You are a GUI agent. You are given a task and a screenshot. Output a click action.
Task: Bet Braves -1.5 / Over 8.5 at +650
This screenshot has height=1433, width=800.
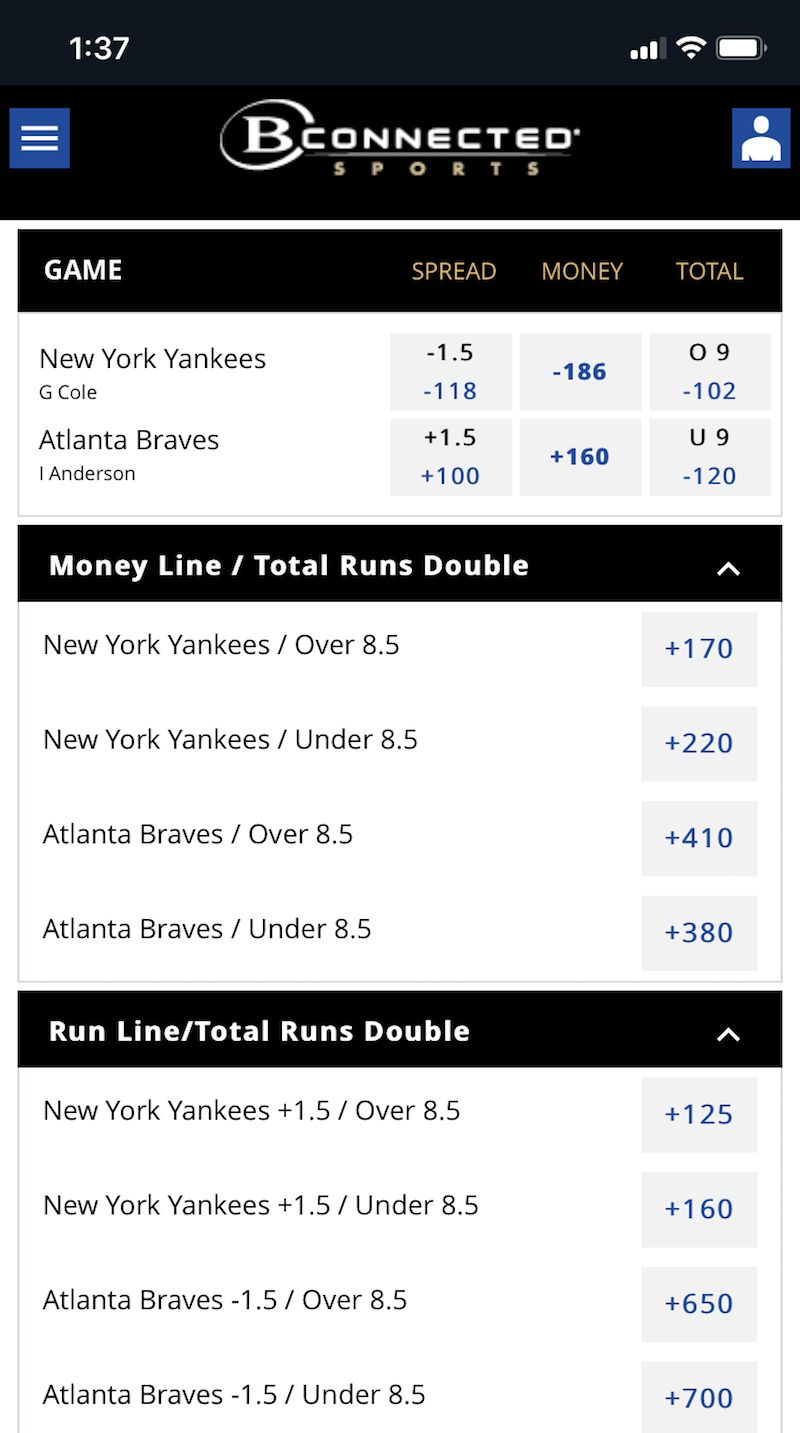[699, 1304]
